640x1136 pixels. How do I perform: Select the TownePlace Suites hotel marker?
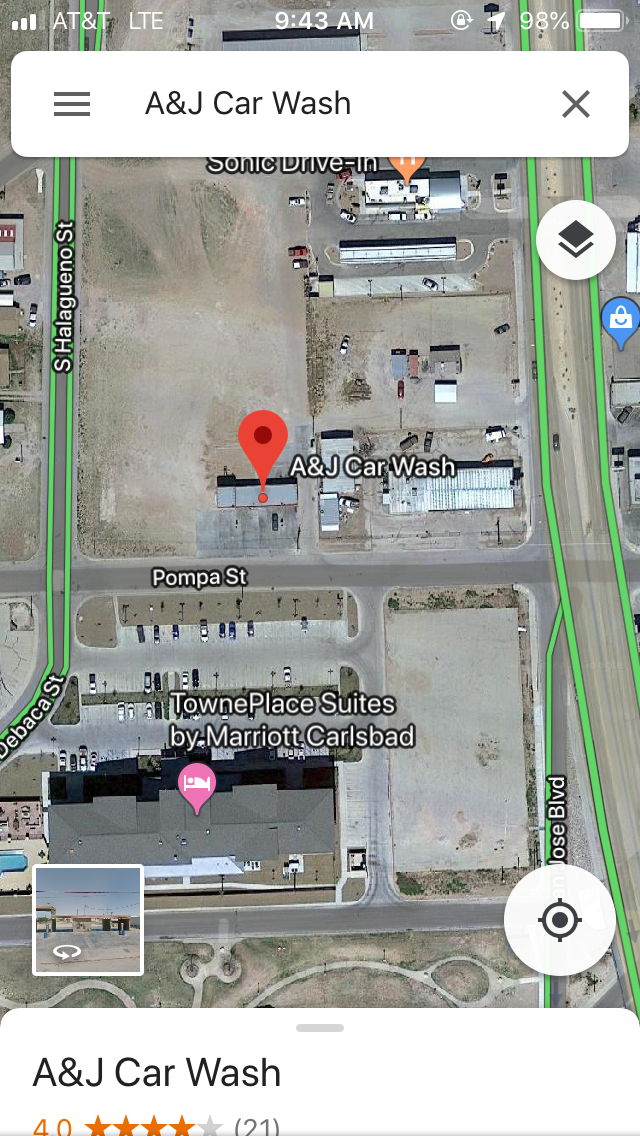[x=197, y=786]
